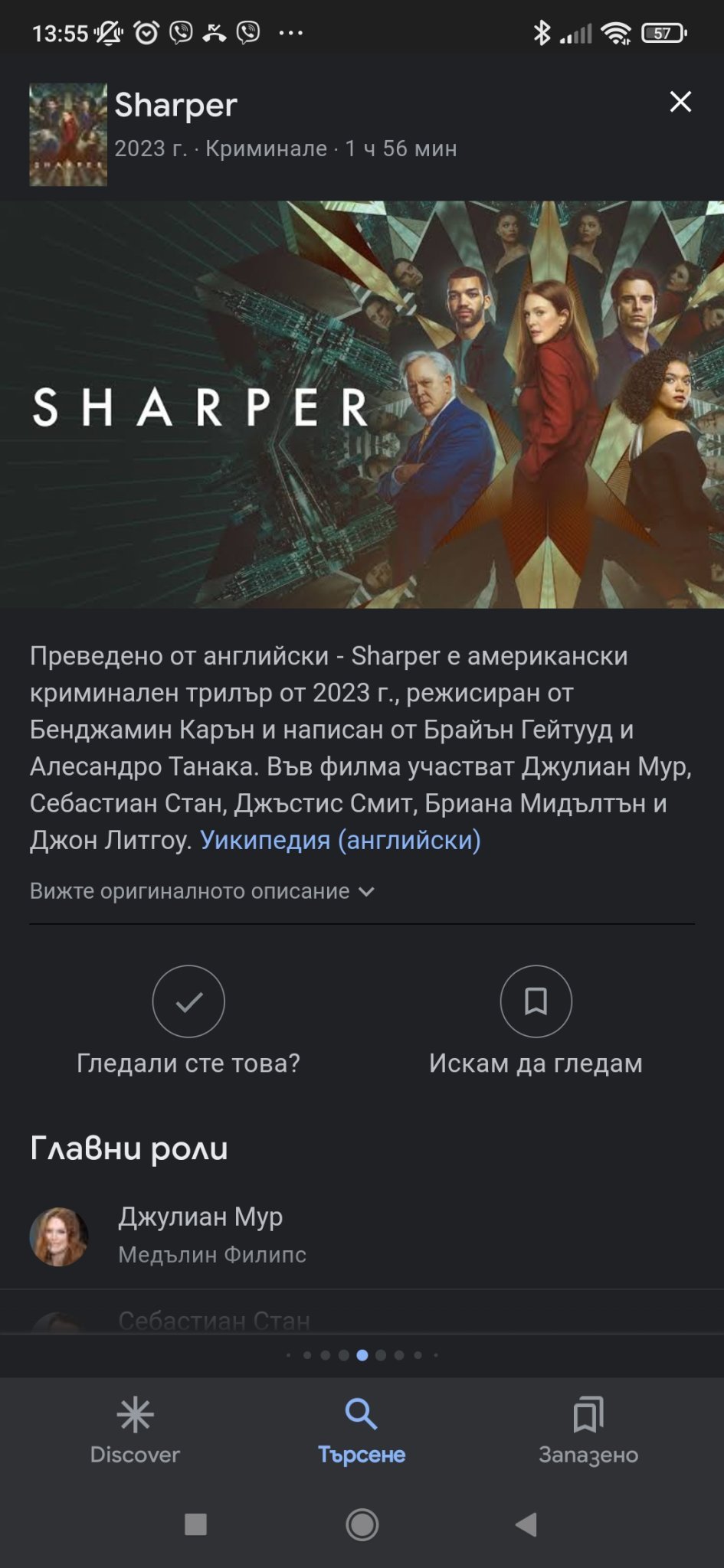Switch to the Търсене tab
The image size is (724, 1568).
pyautogui.click(x=362, y=1430)
